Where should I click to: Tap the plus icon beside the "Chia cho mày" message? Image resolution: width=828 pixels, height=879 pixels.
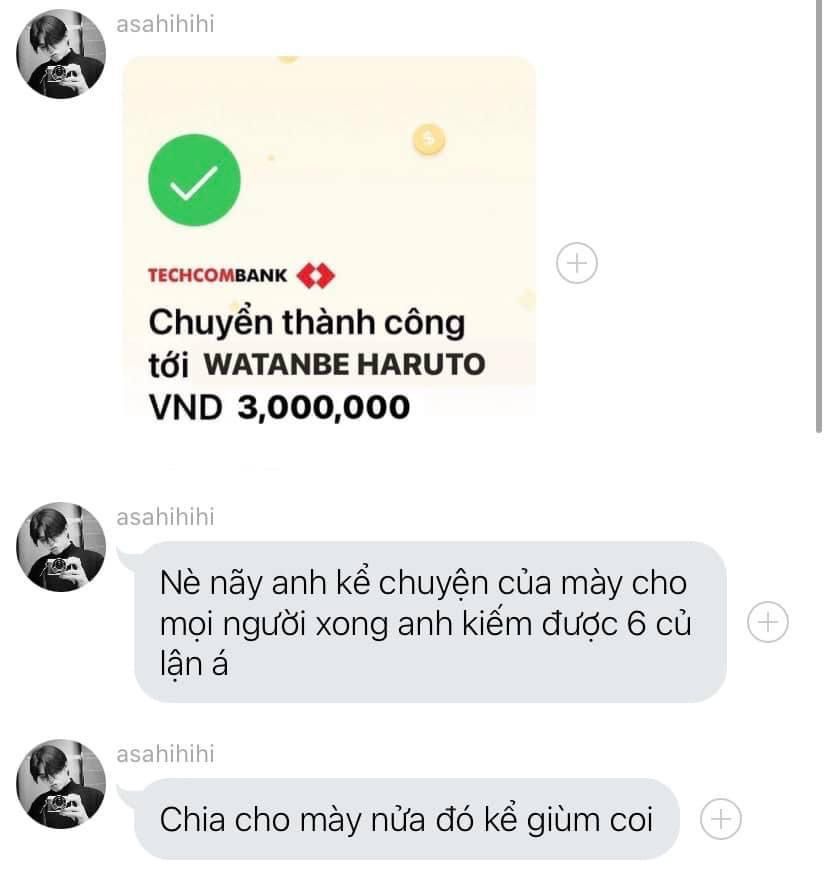tap(720, 819)
